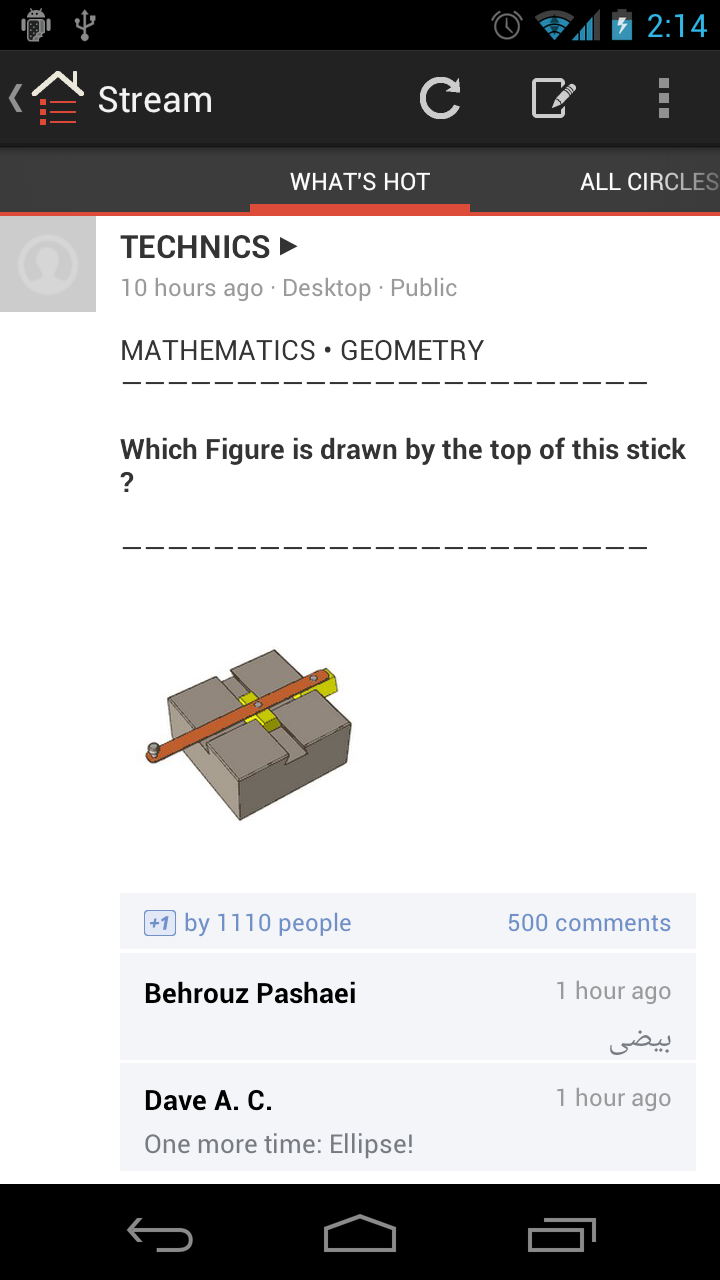720x1280 pixels.
Task: Open the overflow menu
Action: [x=663, y=99]
